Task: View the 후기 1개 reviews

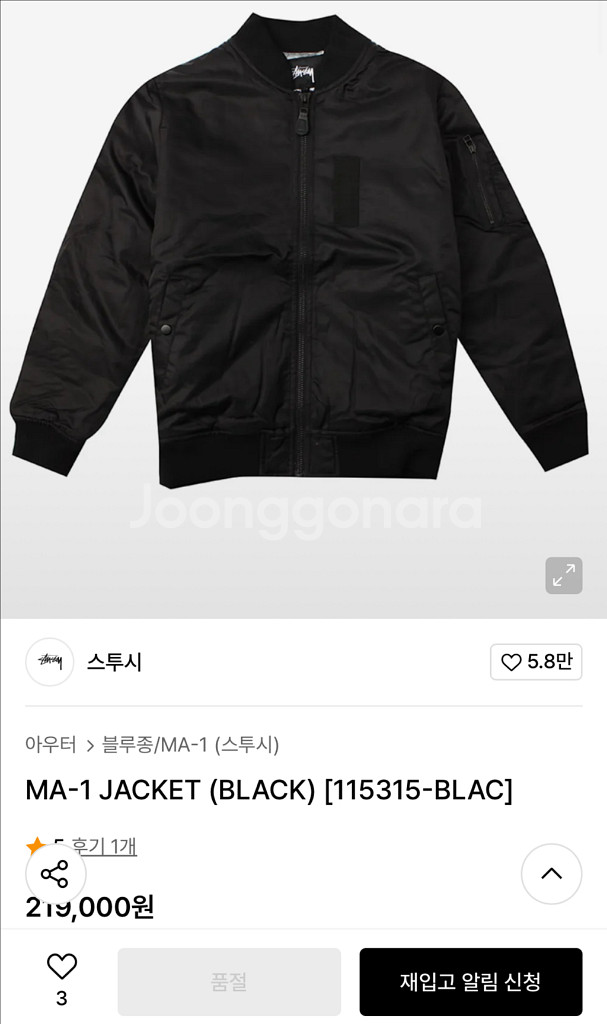Action: [104, 846]
